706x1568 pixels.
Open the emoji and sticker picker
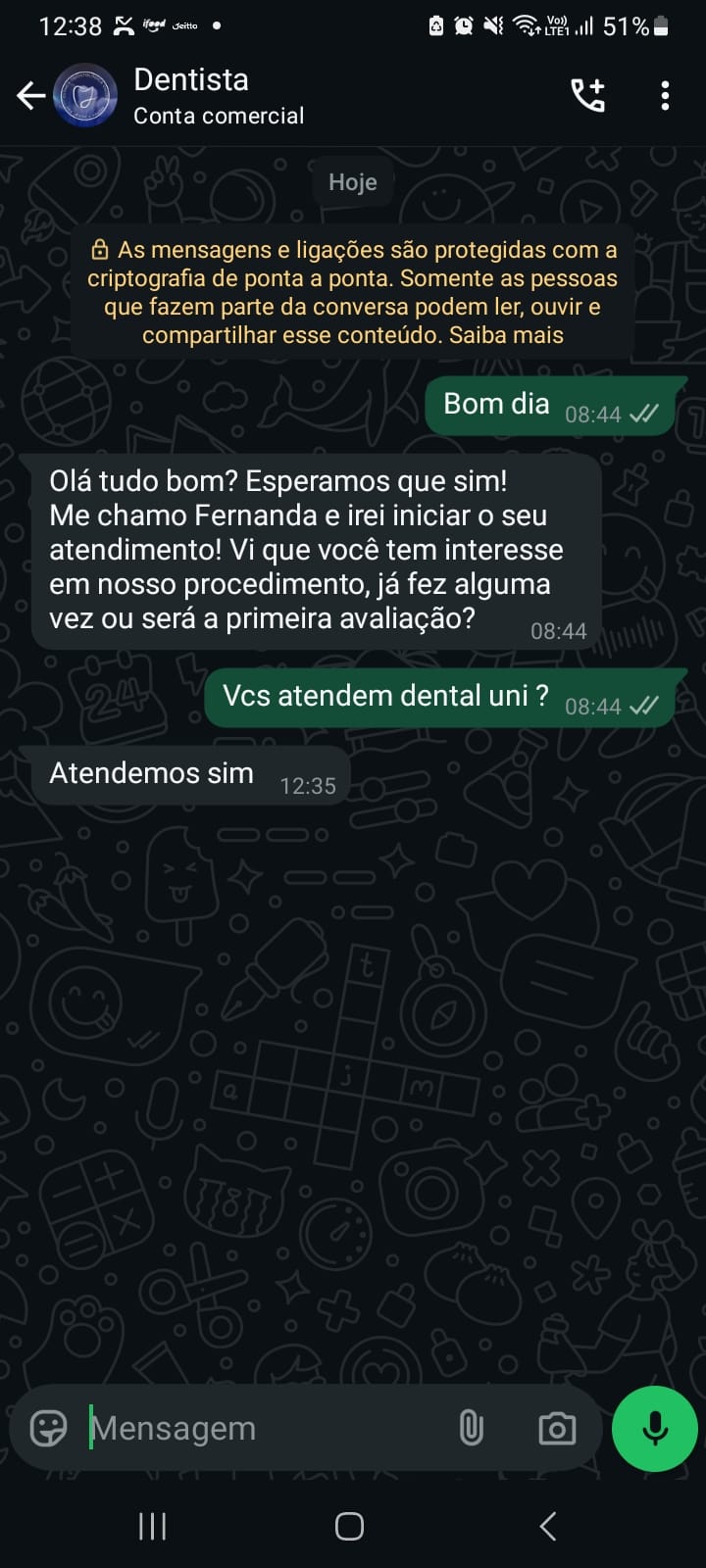48,1428
